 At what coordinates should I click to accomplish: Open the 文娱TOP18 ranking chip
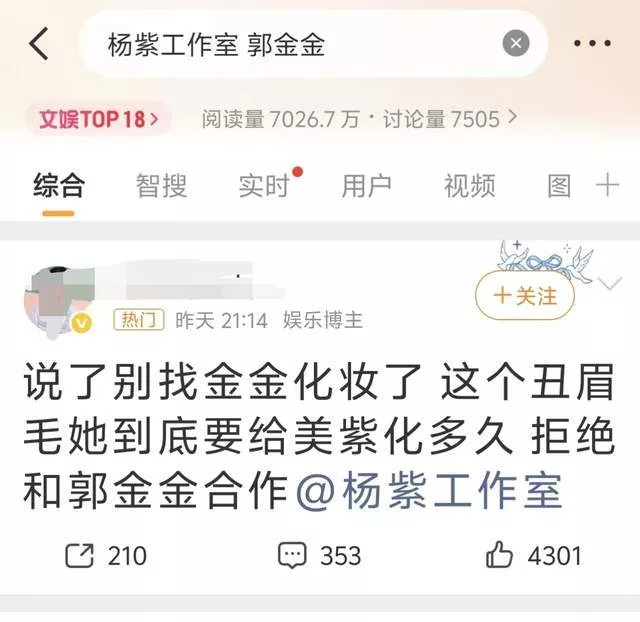coord(98,119)
